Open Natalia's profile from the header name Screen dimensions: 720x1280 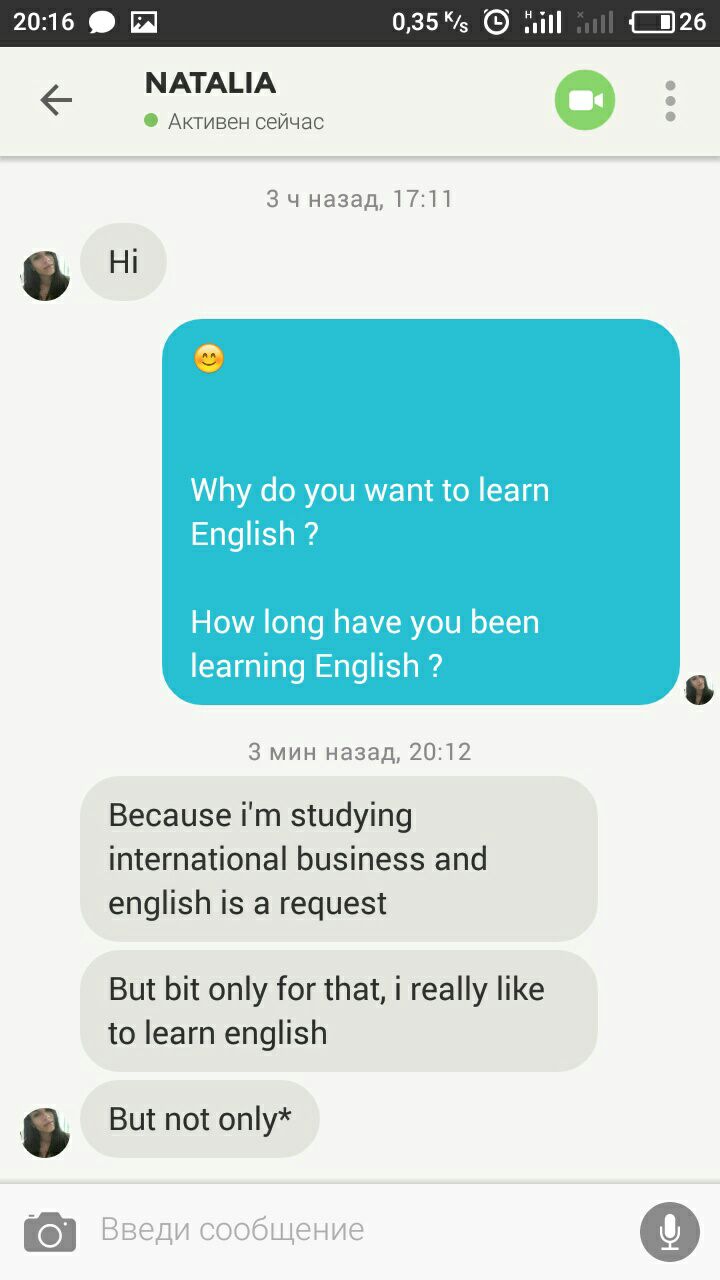(210, 83)
